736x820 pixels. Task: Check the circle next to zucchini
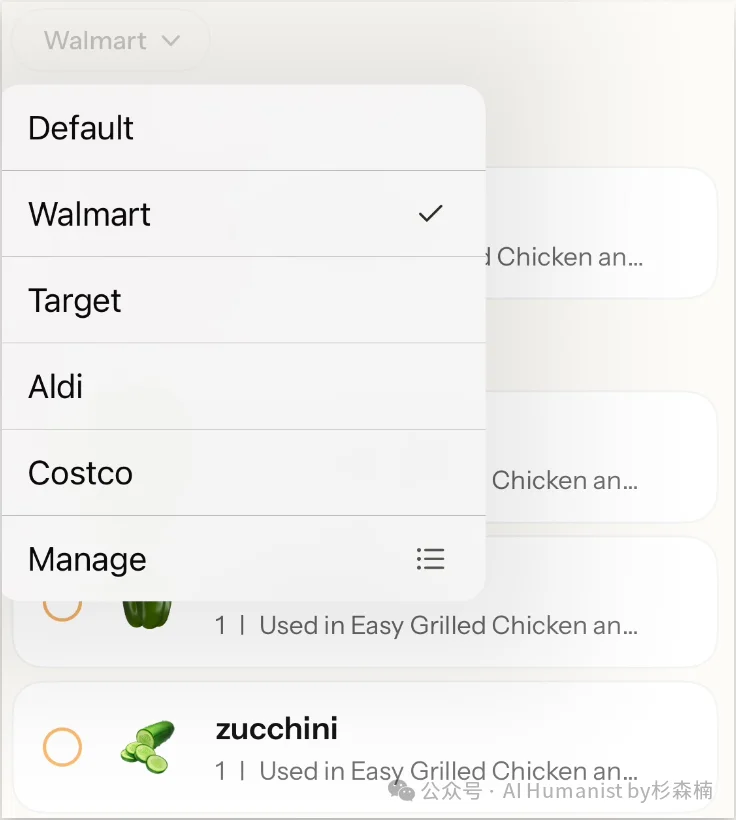click(x=62, y=747)
